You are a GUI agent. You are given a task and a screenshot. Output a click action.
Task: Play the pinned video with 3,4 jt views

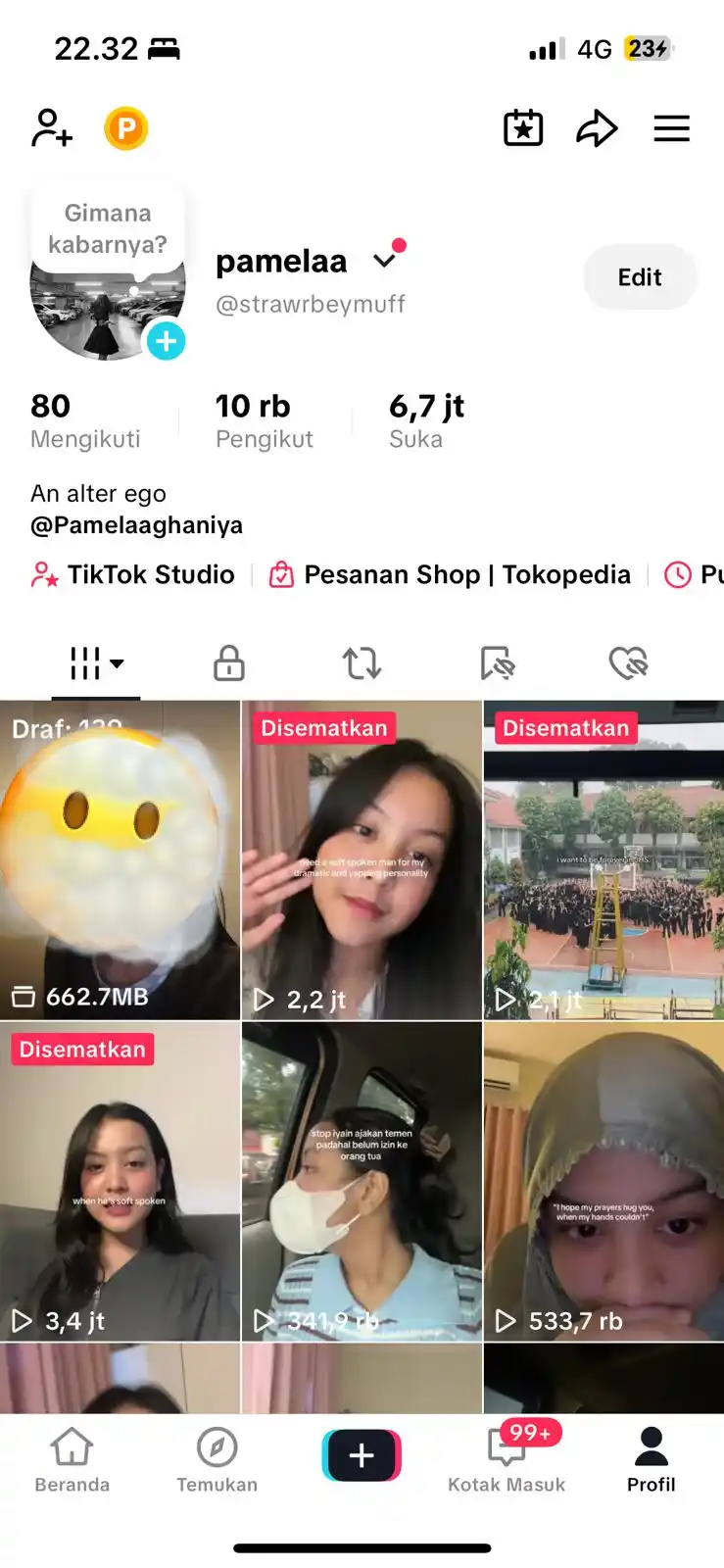point(120,1181)
